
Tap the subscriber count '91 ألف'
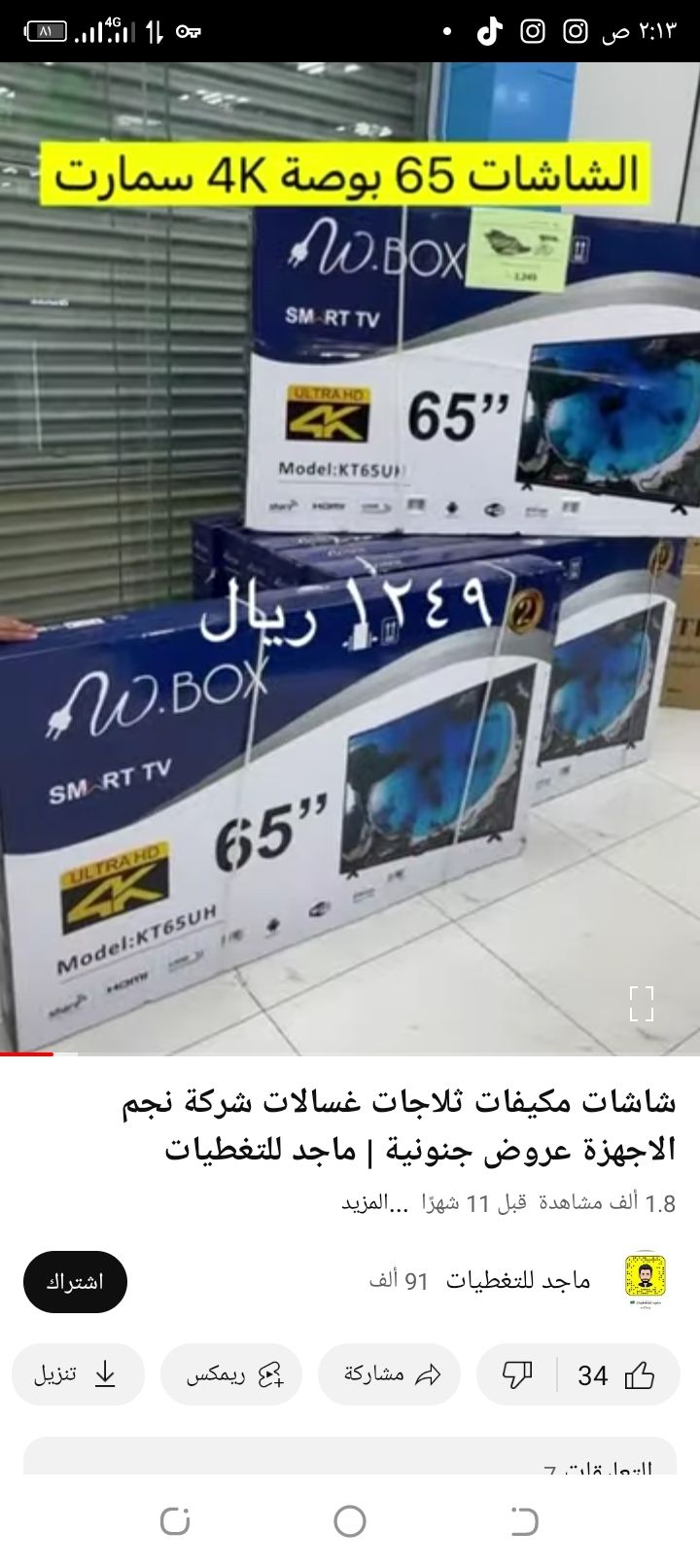pyautogui.click(x=399, y=1281)
